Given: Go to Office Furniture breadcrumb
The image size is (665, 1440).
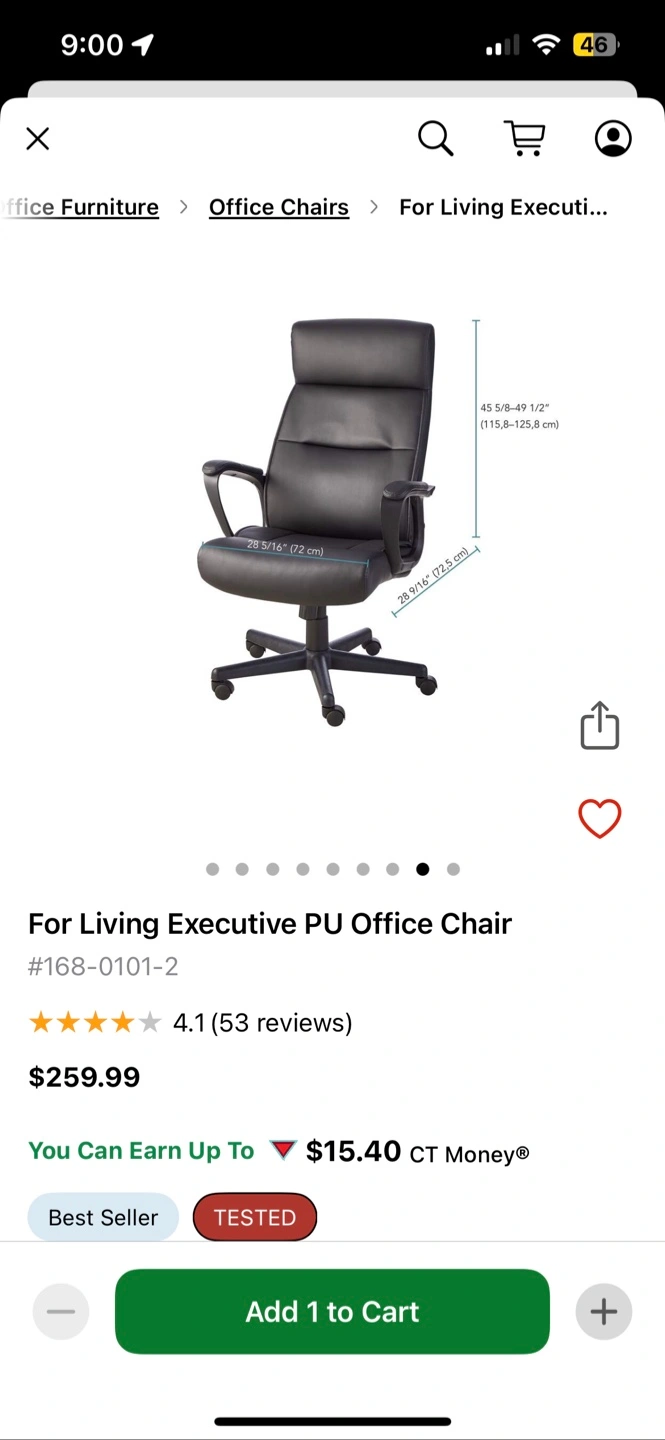Looking at the screenshot, I should (x=82, y=207).
